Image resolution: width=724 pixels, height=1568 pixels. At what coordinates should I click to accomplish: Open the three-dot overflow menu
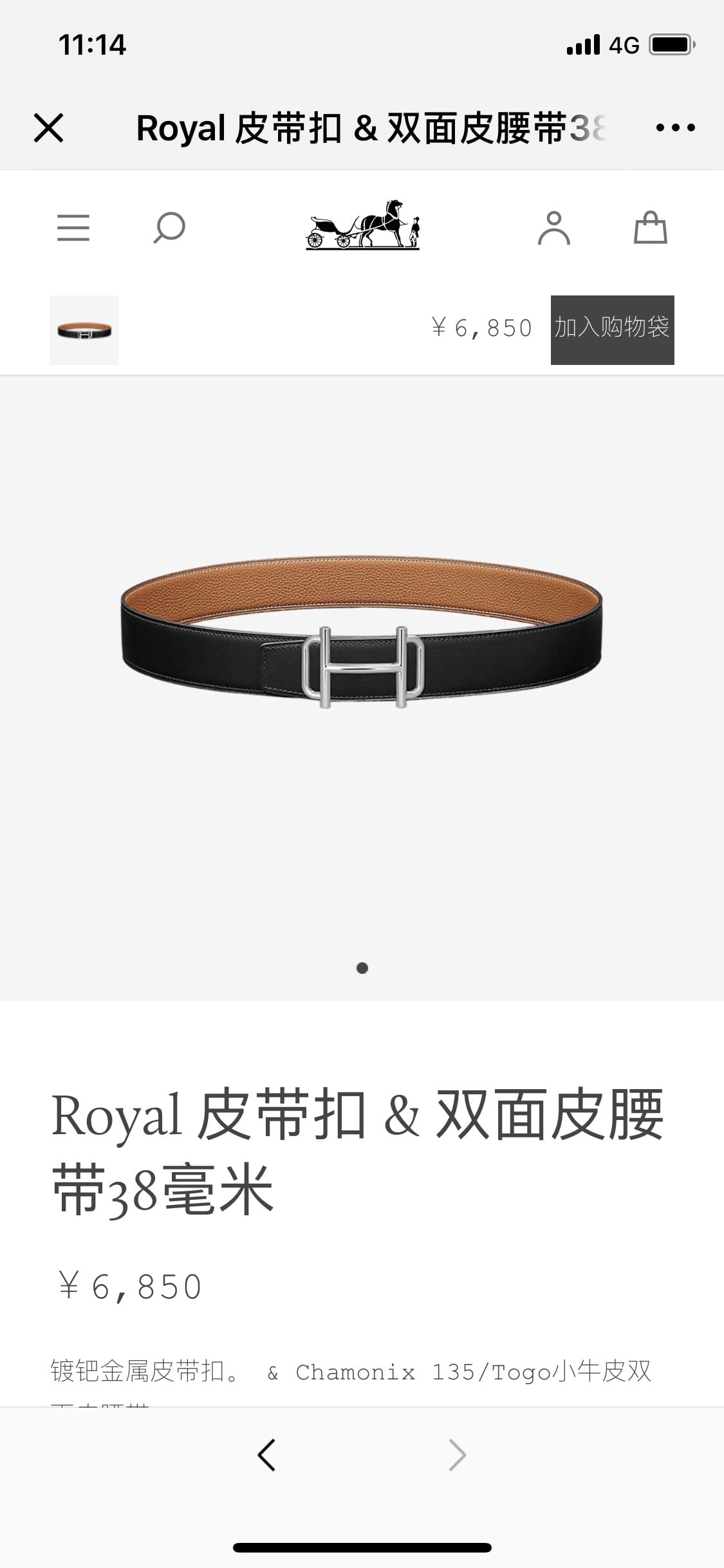pos(675,127)
